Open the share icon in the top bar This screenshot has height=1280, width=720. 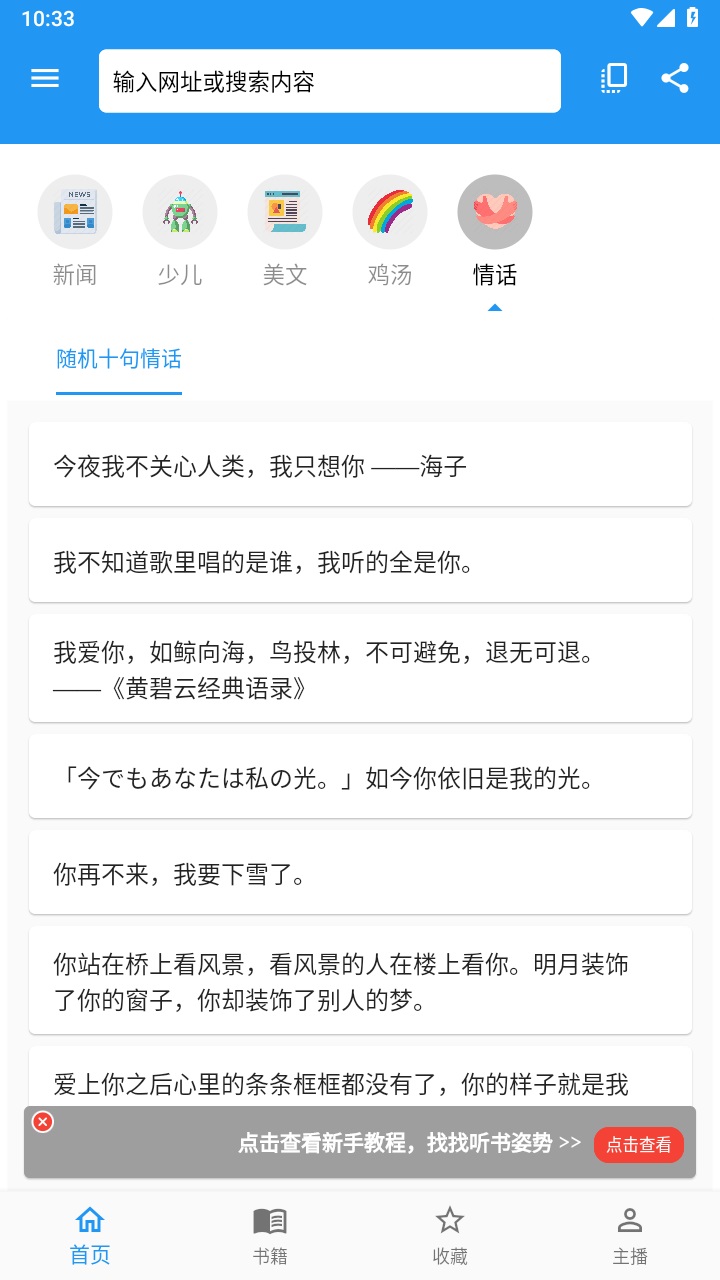pyautogui.click(x=676, y=78)
